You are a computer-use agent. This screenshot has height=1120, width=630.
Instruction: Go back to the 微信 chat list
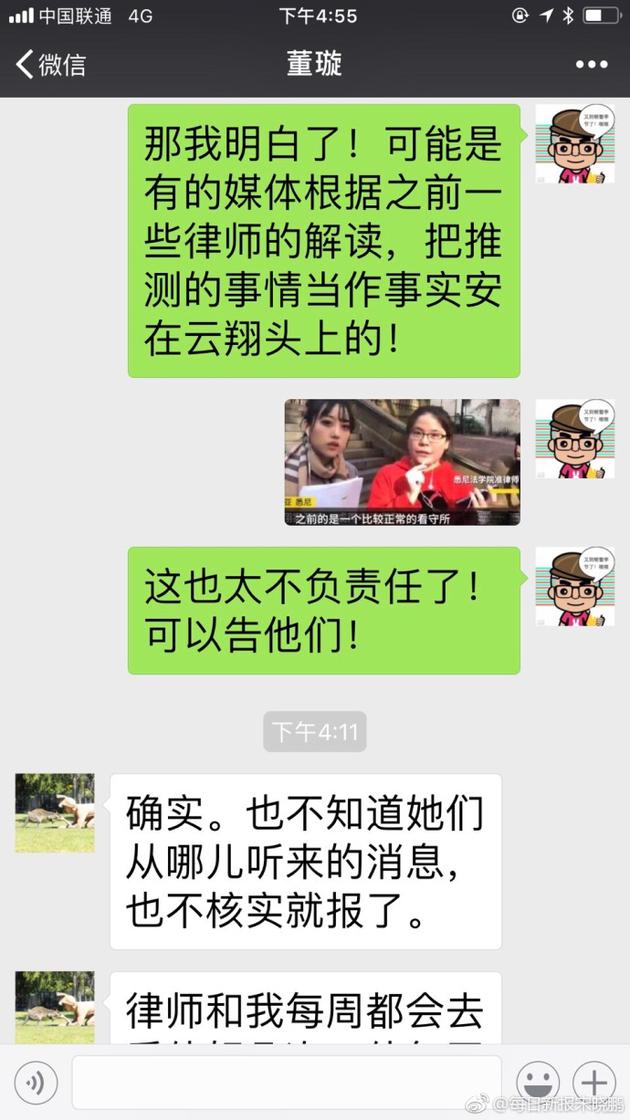50,65
